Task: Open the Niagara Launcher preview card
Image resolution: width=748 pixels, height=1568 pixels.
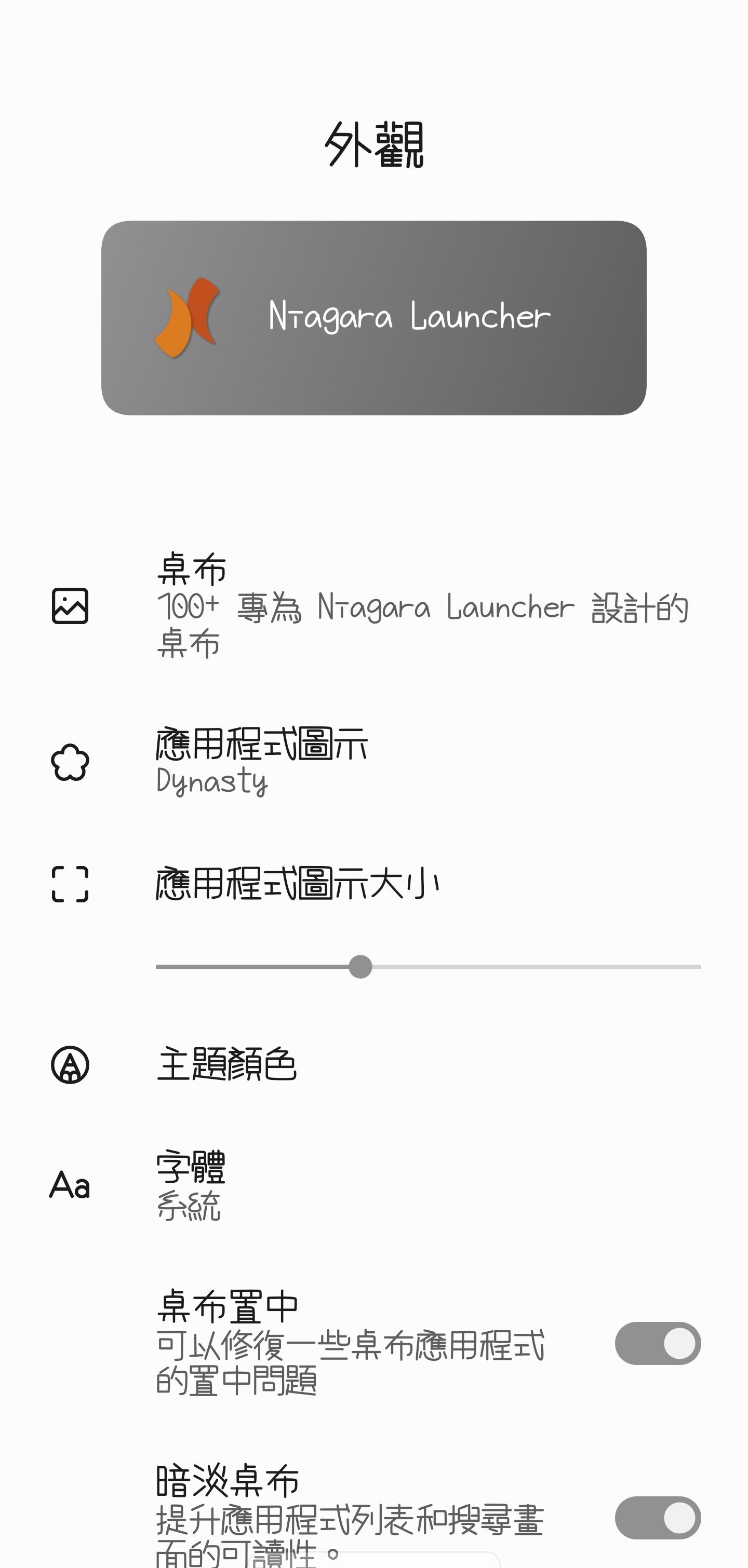Action: pyautogui.click(x=373, y=318)
